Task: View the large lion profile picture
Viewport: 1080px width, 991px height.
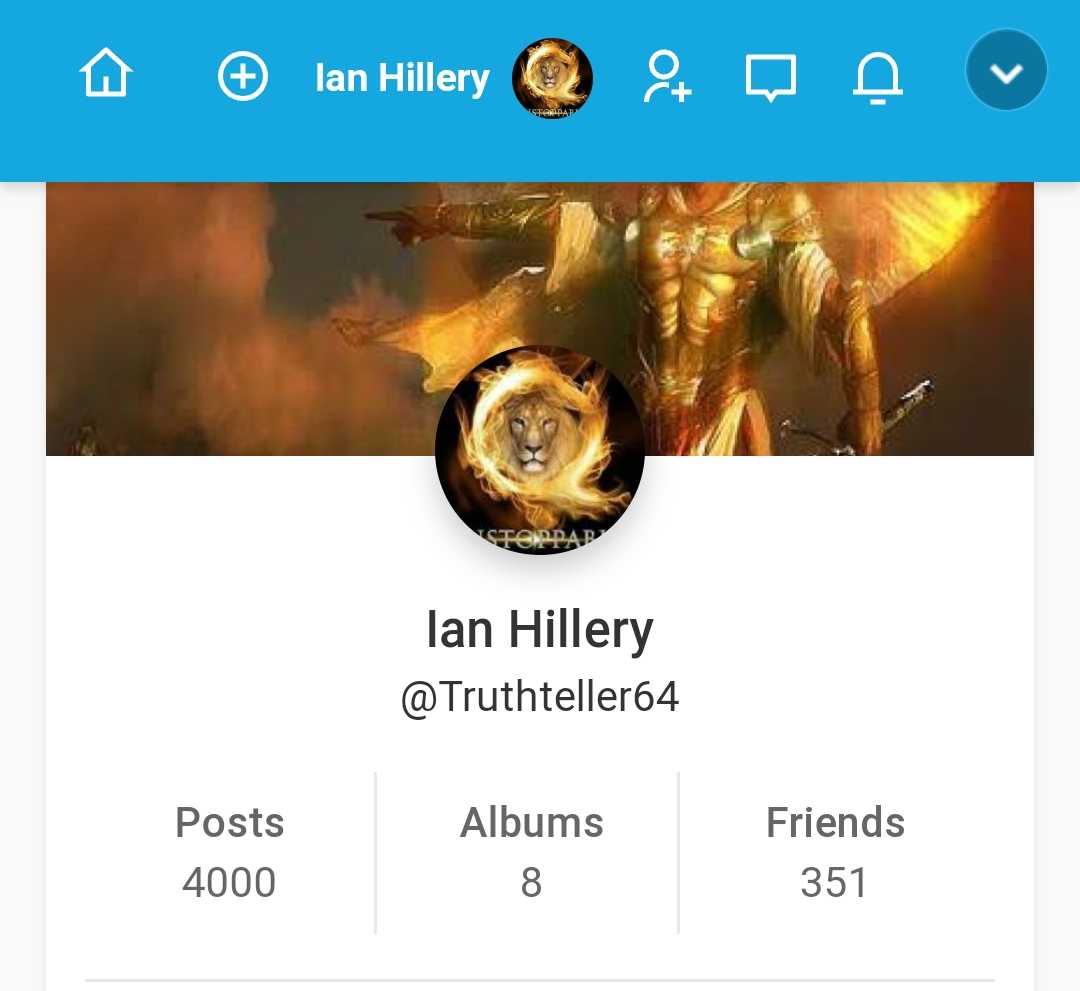Action: tap(539, 450)
